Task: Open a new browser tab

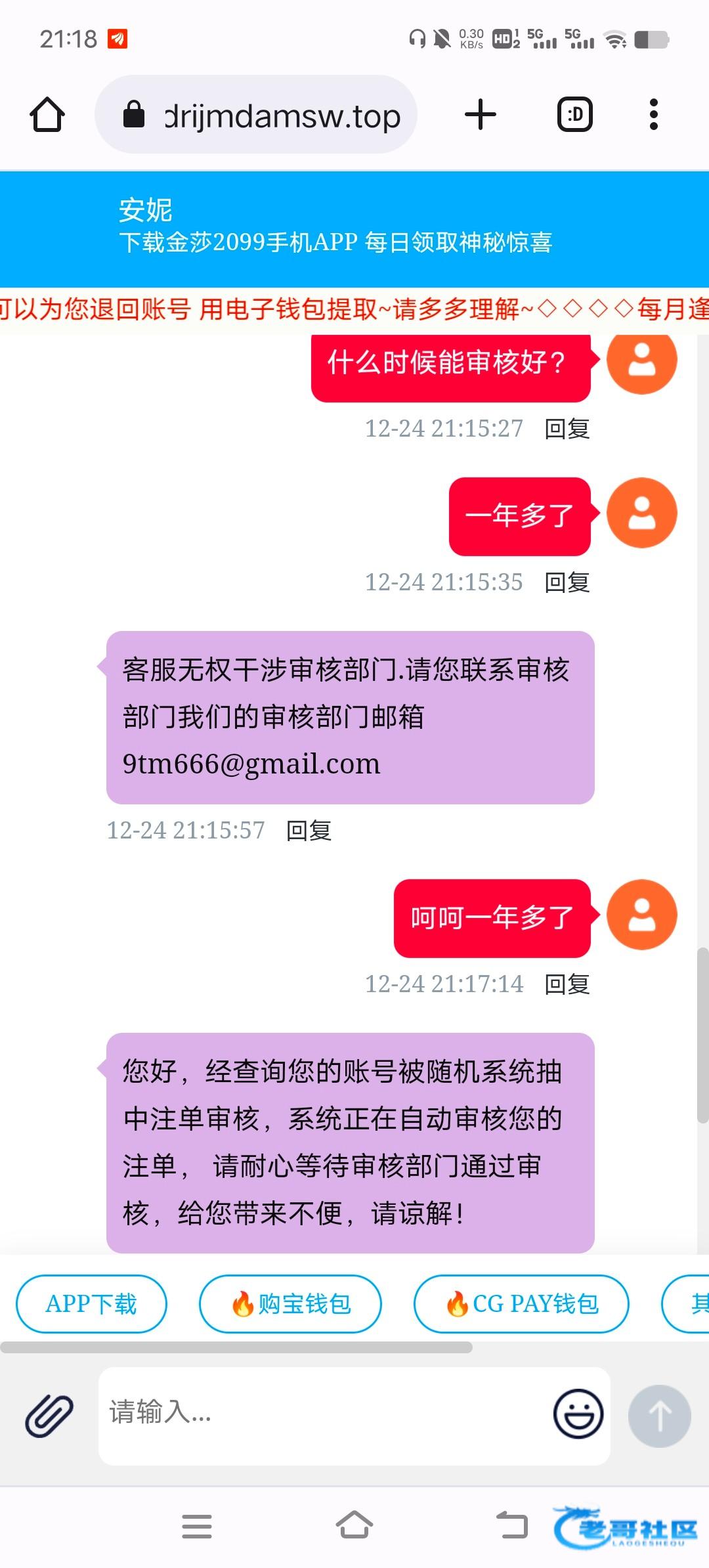Action: 480,115
